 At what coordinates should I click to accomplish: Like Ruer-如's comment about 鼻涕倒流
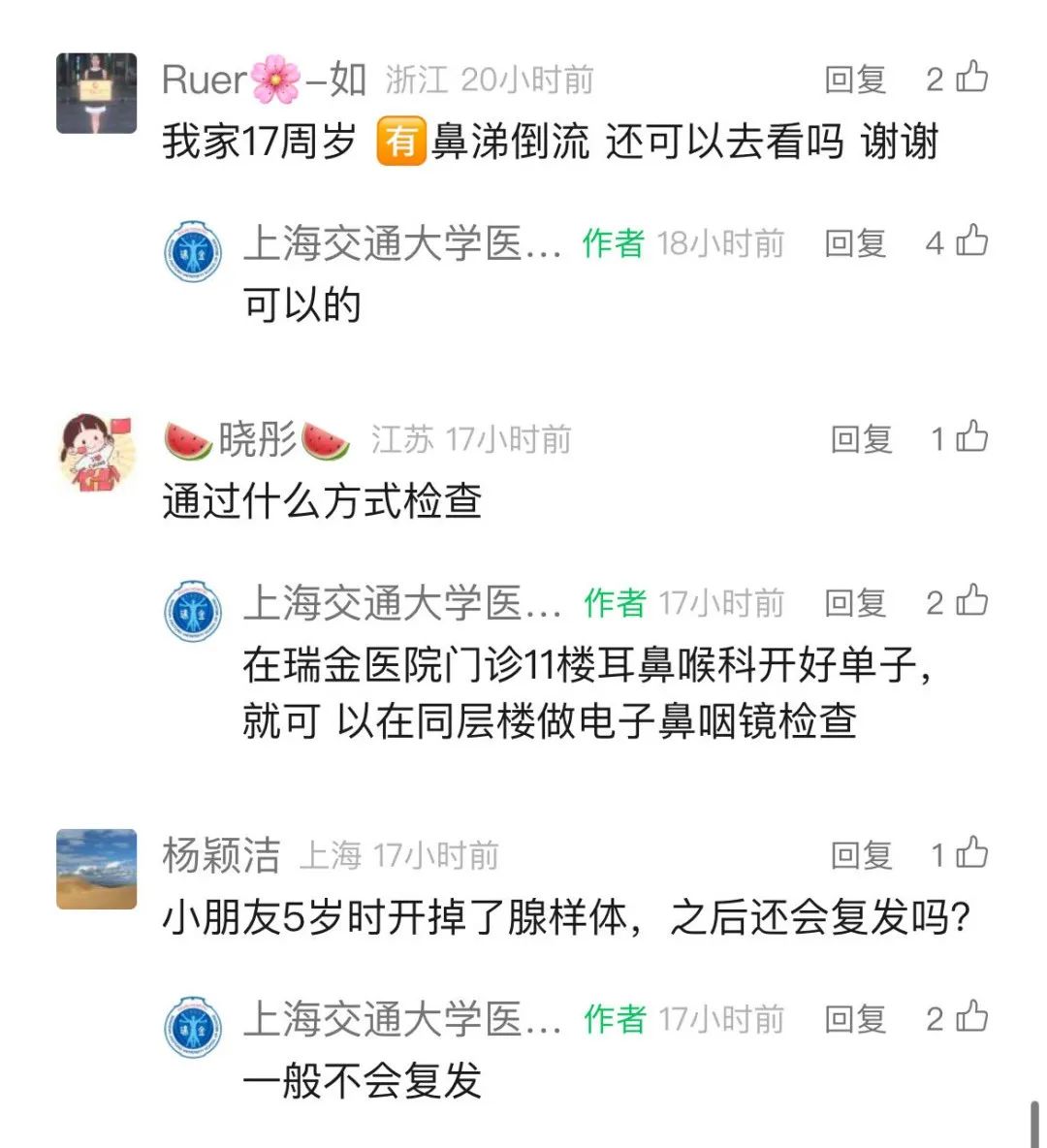tap(971, 78)
